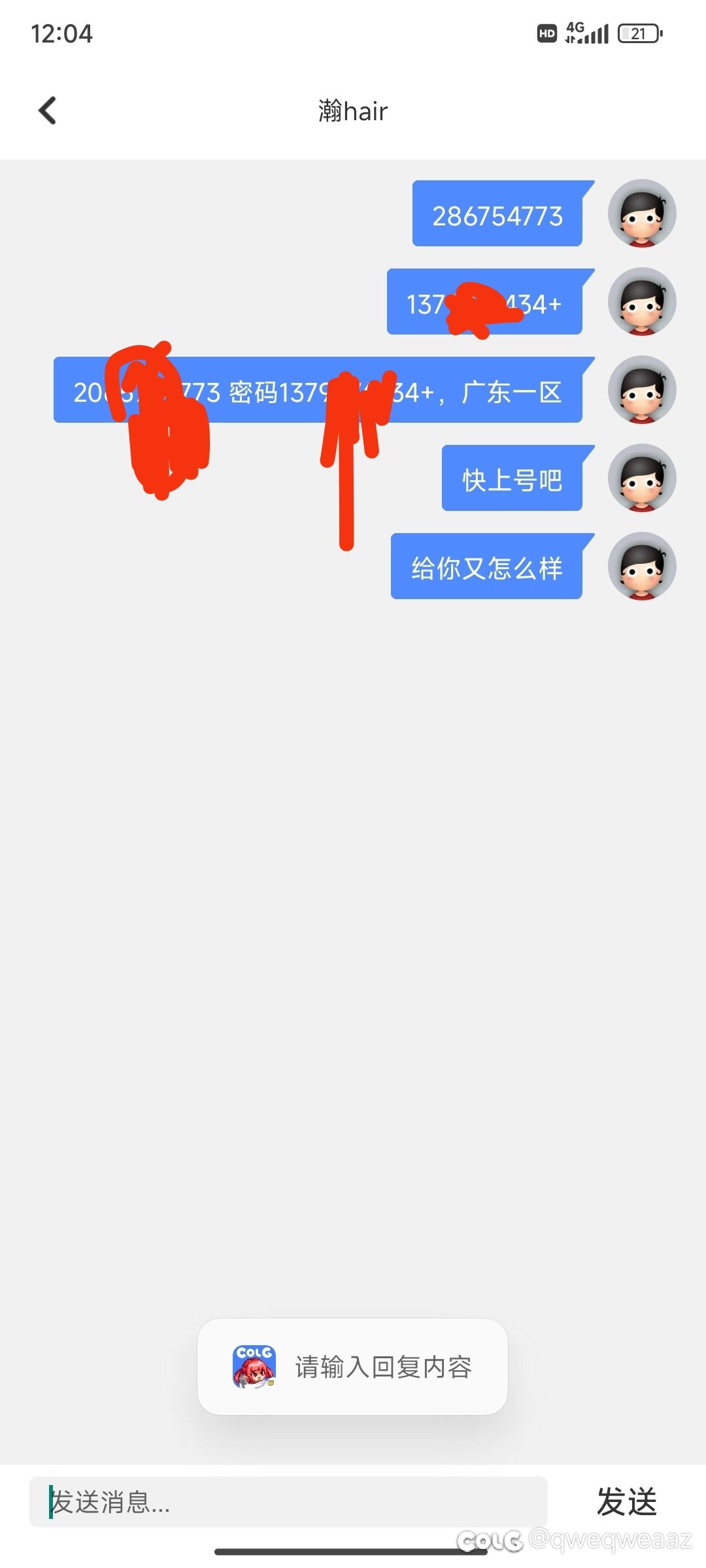Screen dimensions: 706x1568
Task: Go back using the top-left arrow
Action: coord(47,110)
